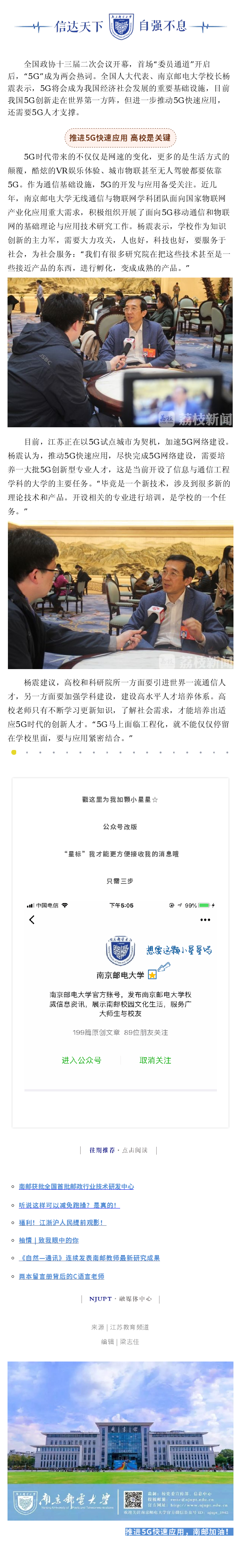Open the link 福利！江浙沪人民提前观影！
The width and height of the screenshot is (241, 1568).
click(x=62, y=1222)
